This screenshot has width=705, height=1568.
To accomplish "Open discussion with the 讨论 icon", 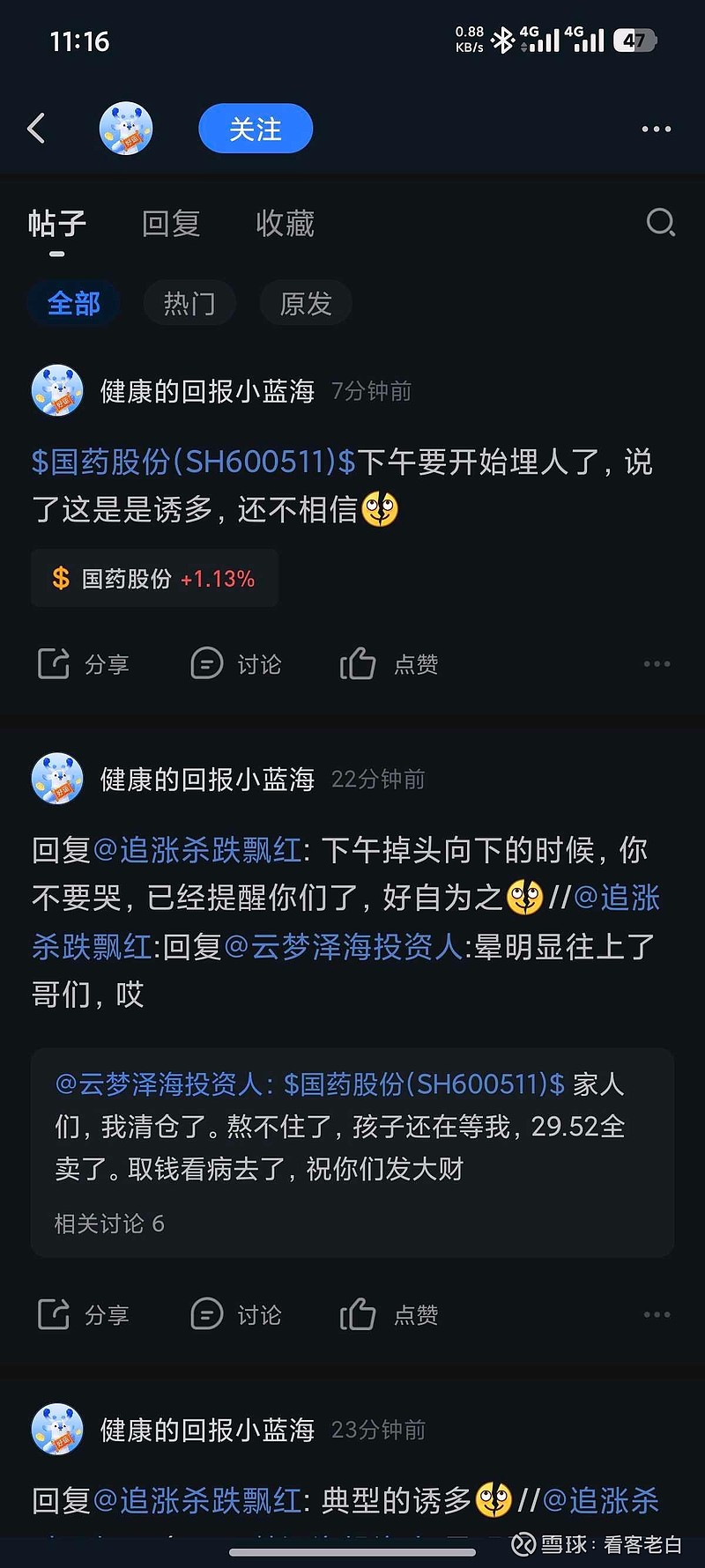I will pyautogui.click(x=235, y=663).
